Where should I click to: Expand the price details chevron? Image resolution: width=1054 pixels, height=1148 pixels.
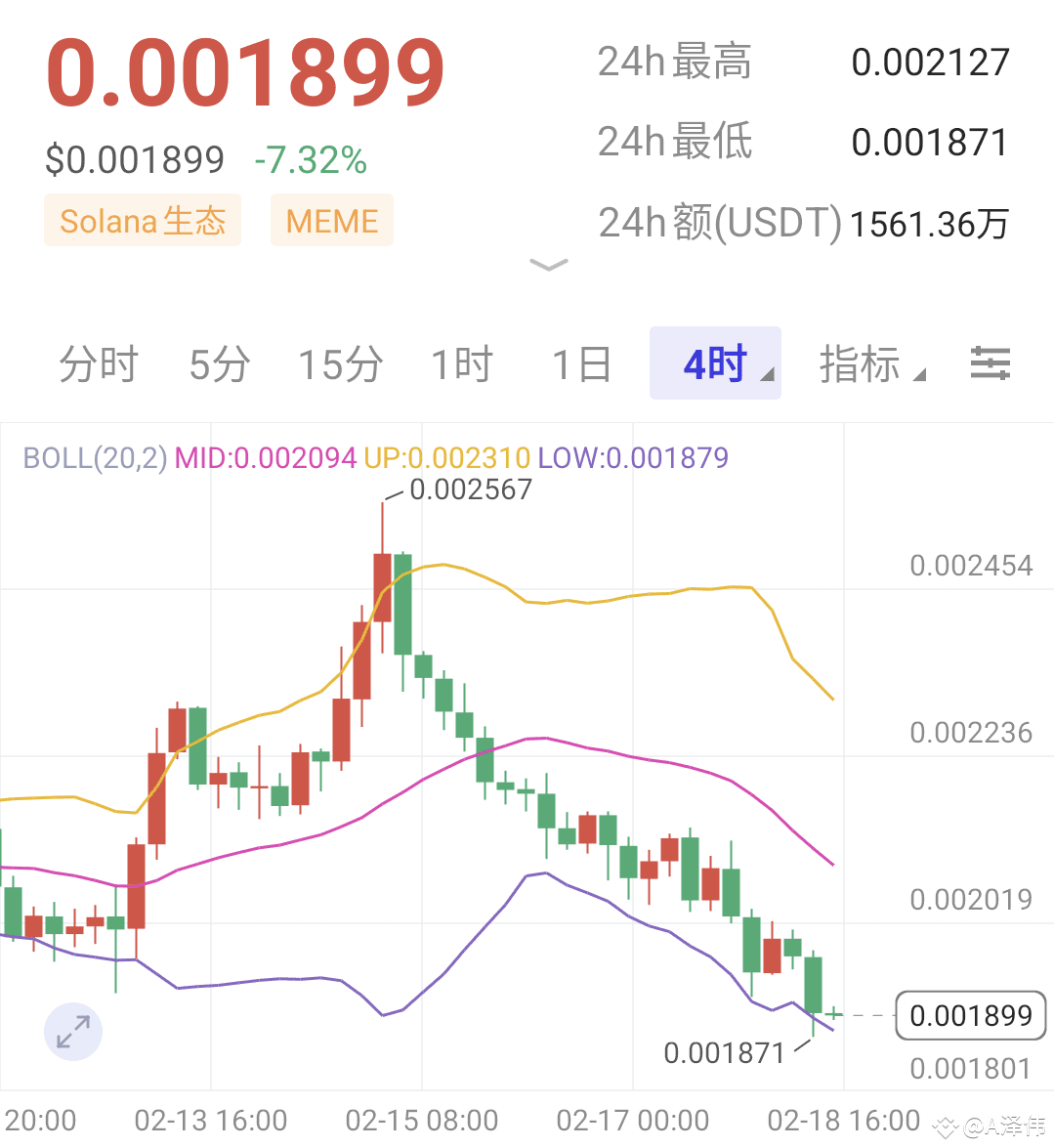pyautogui.click(x=548, y=266)
